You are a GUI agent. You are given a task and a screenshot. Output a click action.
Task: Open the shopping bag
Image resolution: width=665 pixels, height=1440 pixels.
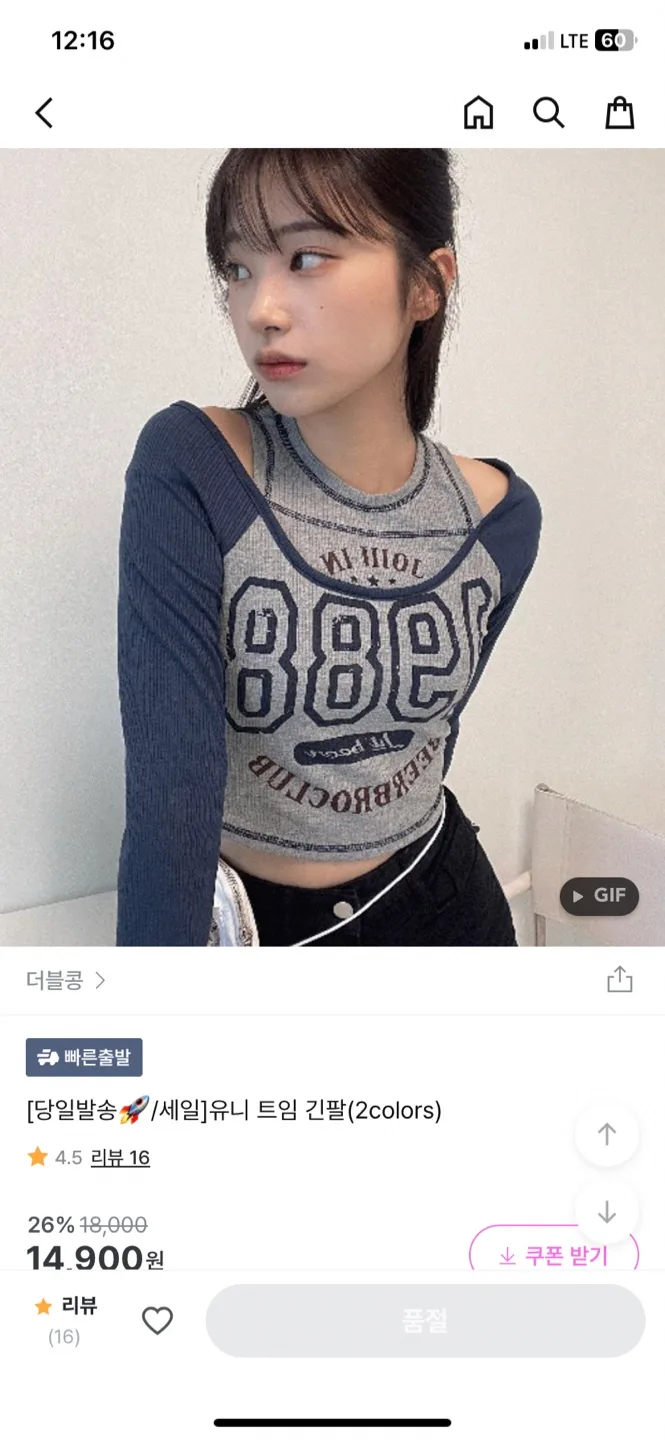coord(620,113)
